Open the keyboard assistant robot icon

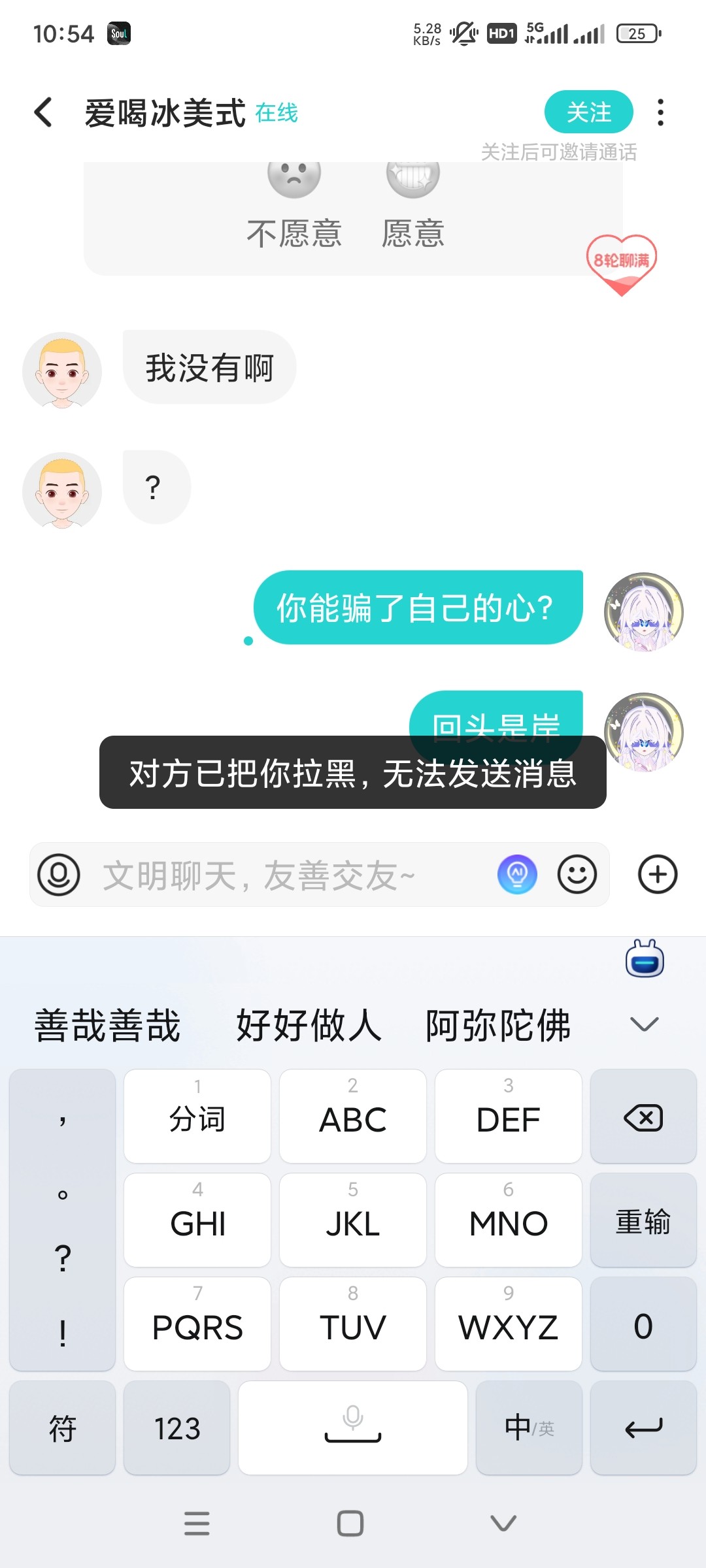point(645,960)
